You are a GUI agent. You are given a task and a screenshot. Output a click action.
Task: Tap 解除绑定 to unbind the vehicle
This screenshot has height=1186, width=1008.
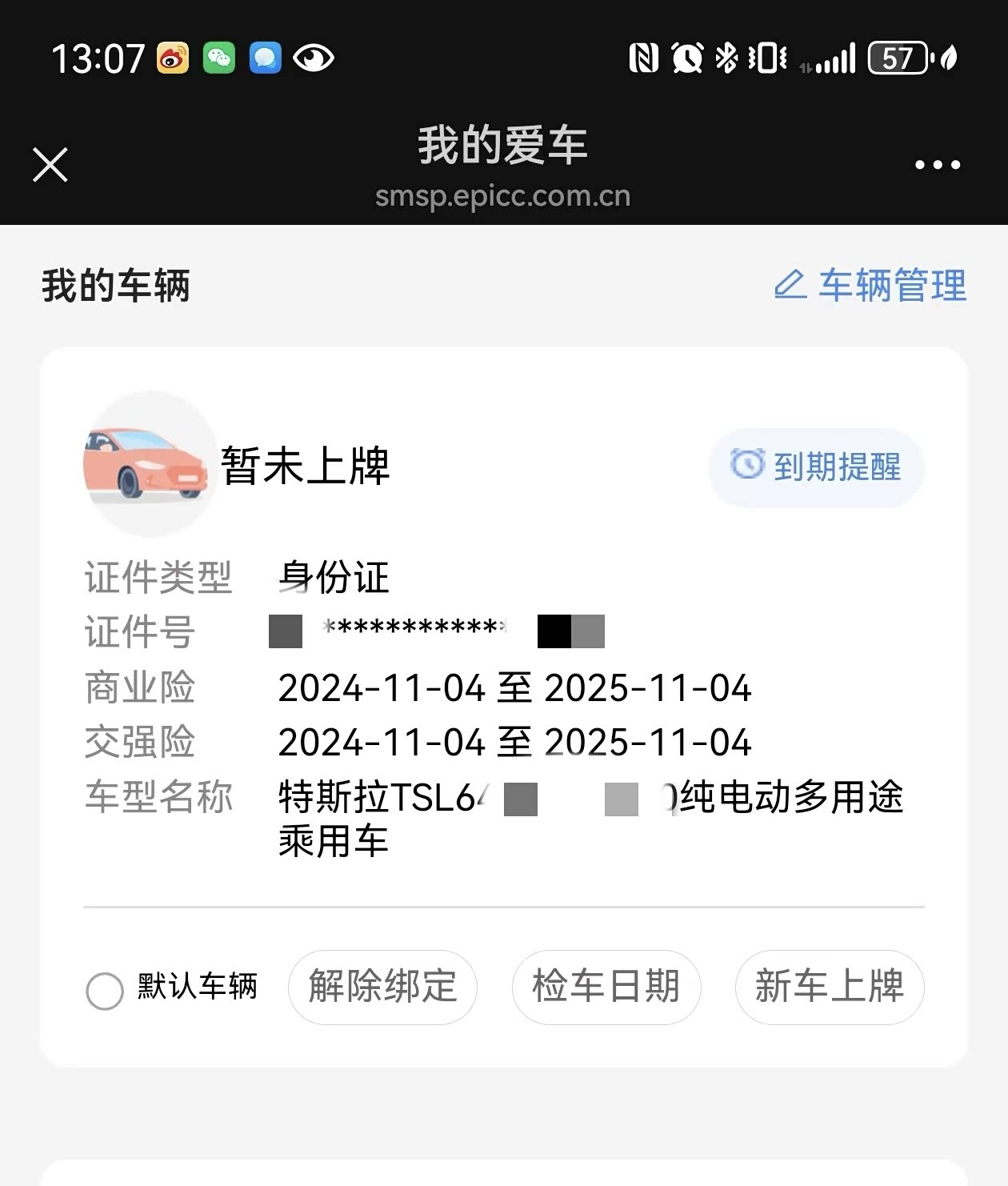(382, 987)
